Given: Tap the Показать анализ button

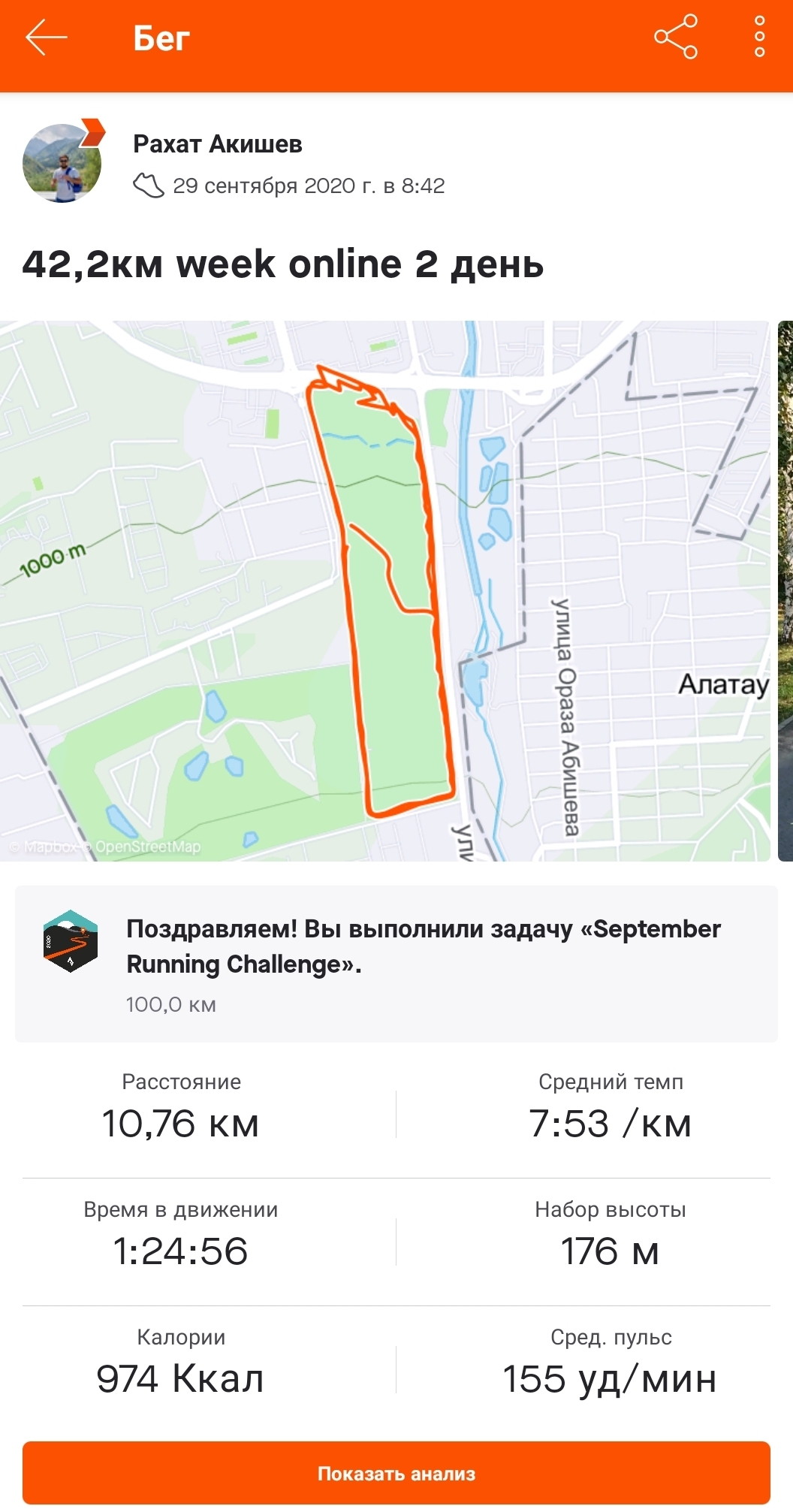Looking at the screenshot, I should coord(396,1472).
